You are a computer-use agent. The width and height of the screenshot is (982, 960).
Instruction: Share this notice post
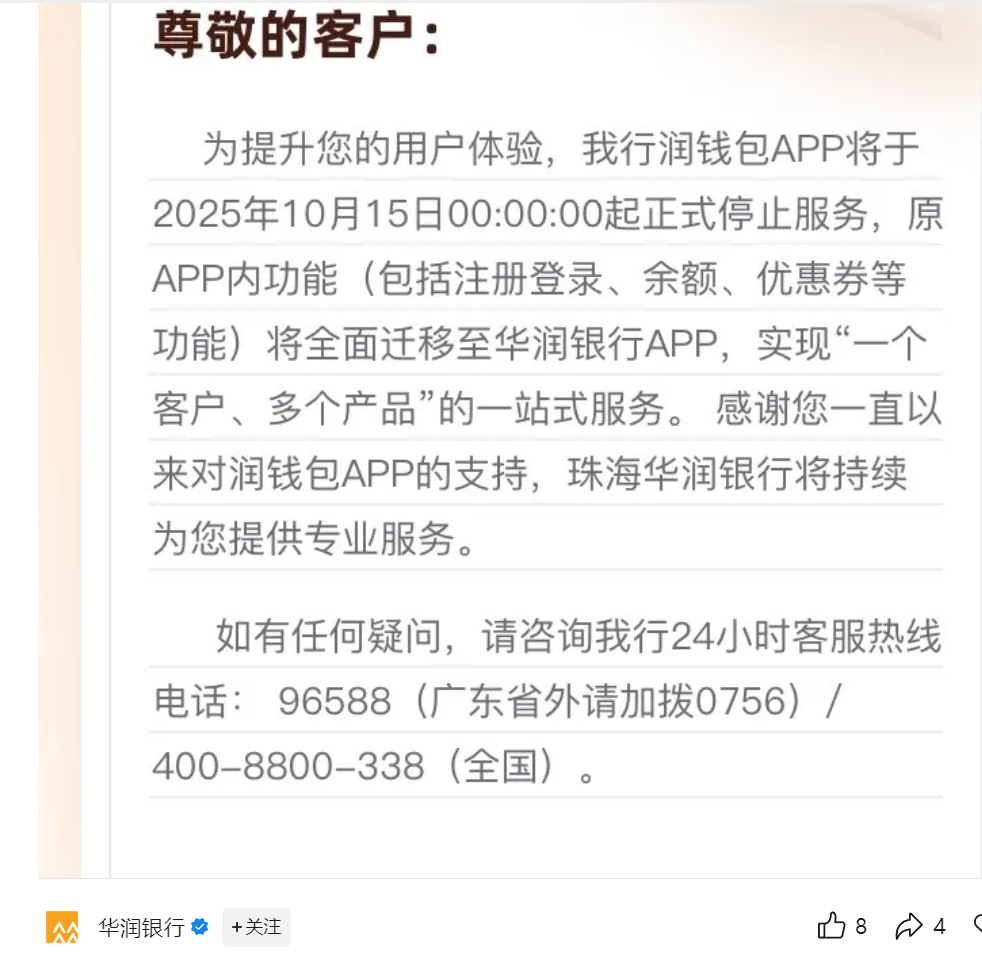[x=909, y=926]
